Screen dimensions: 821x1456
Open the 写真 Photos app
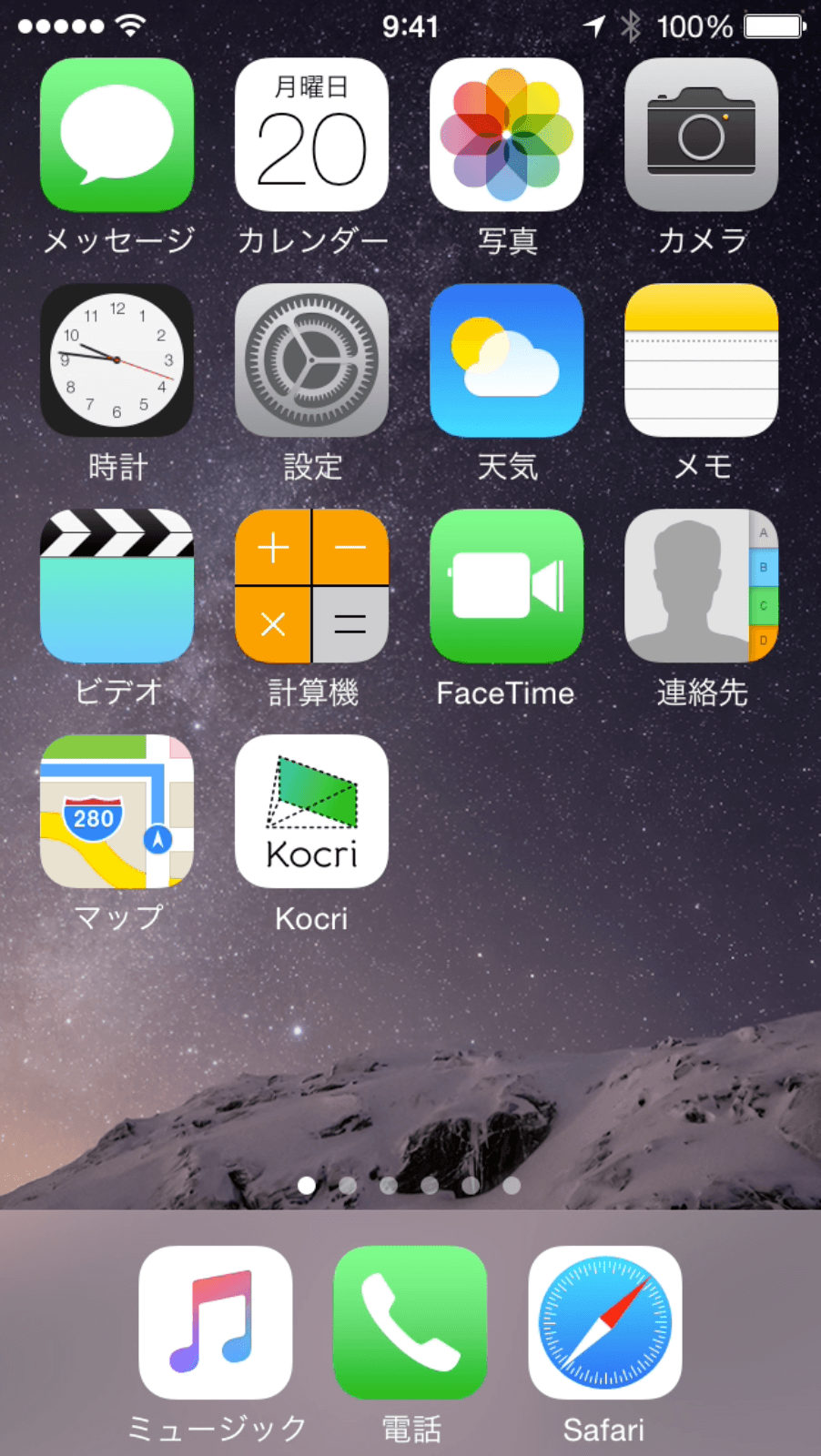tap(506, 135)
